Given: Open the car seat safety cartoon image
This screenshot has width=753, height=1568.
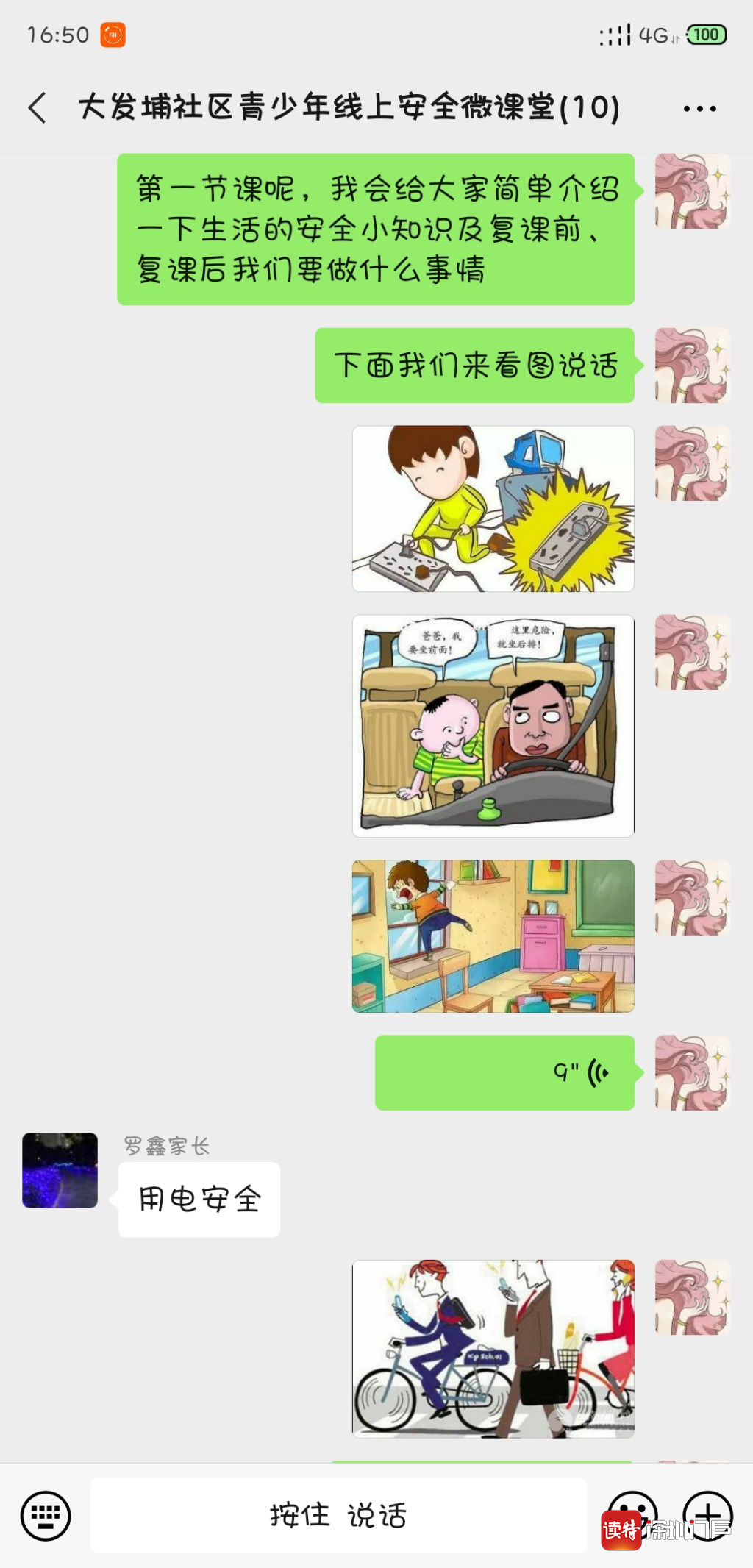Looking at the screenshot, I should [493, 726].
